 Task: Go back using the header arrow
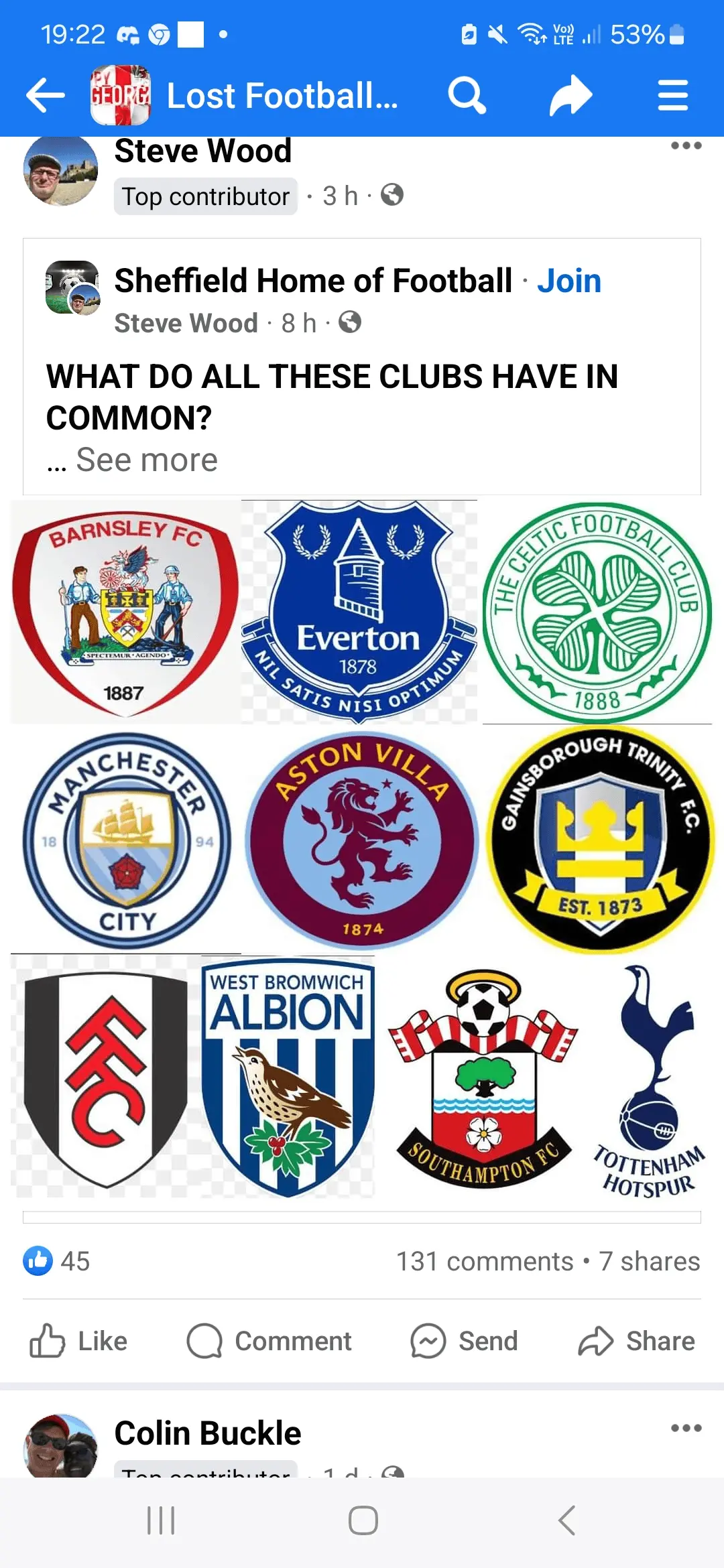point(46,96)
